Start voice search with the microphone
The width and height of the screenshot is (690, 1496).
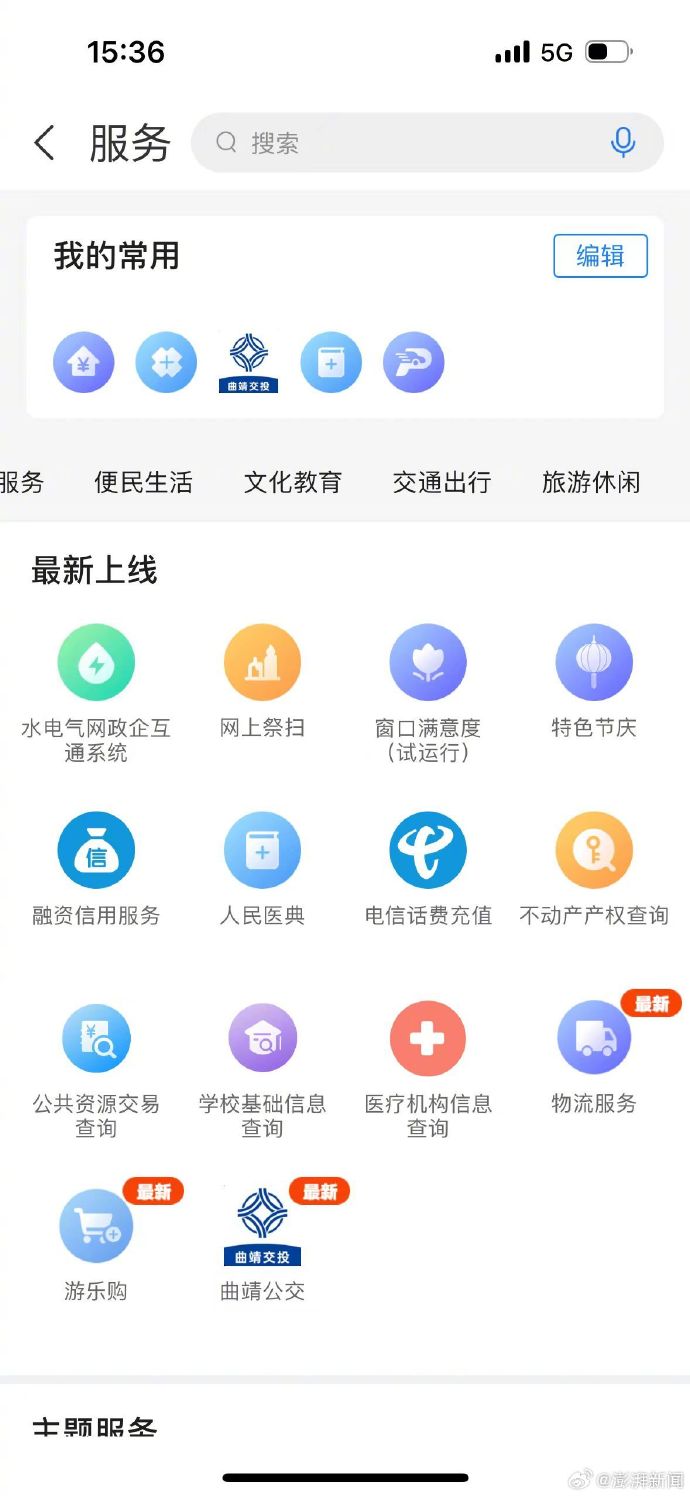point(622,143)
